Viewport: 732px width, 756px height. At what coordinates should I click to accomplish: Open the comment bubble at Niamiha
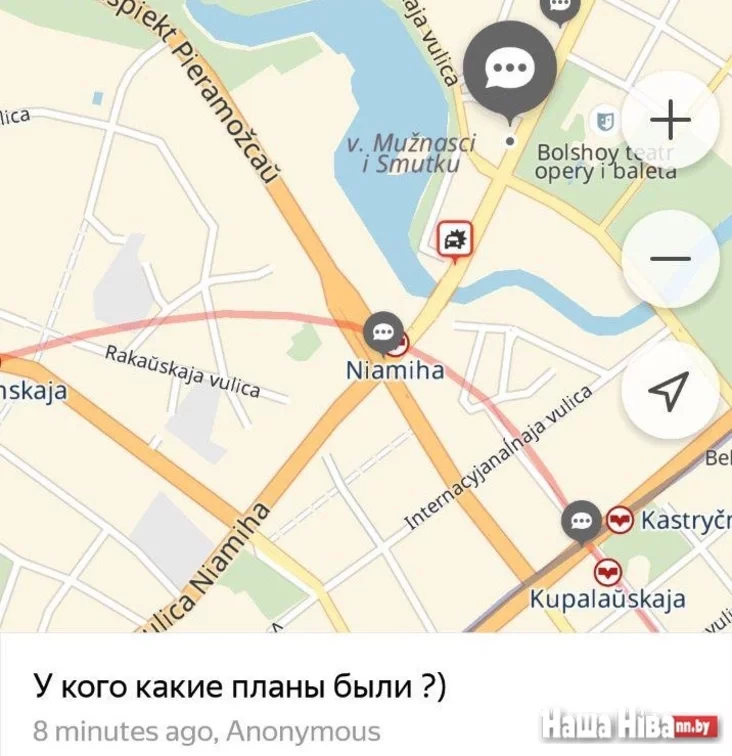383,331
